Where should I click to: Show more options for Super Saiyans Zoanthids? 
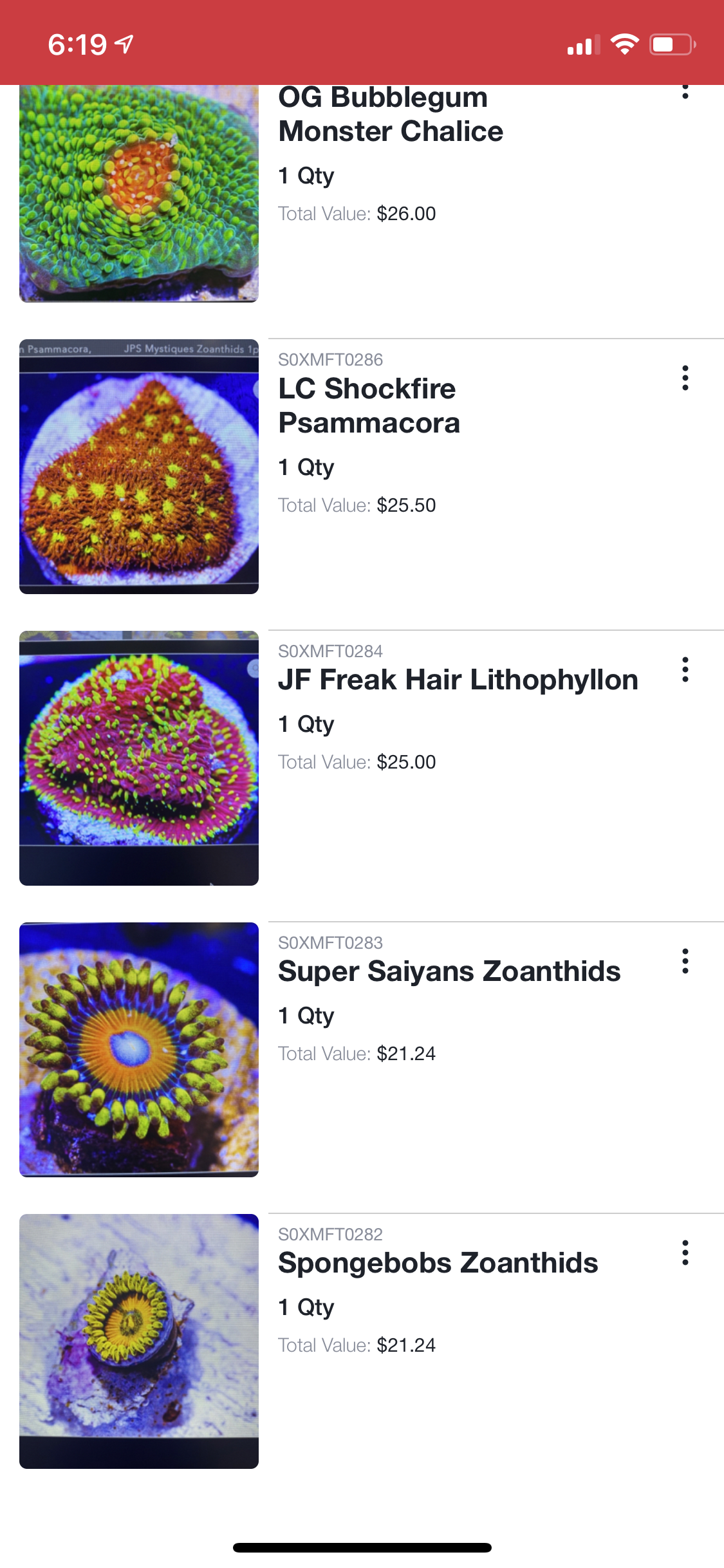point(685,961)
